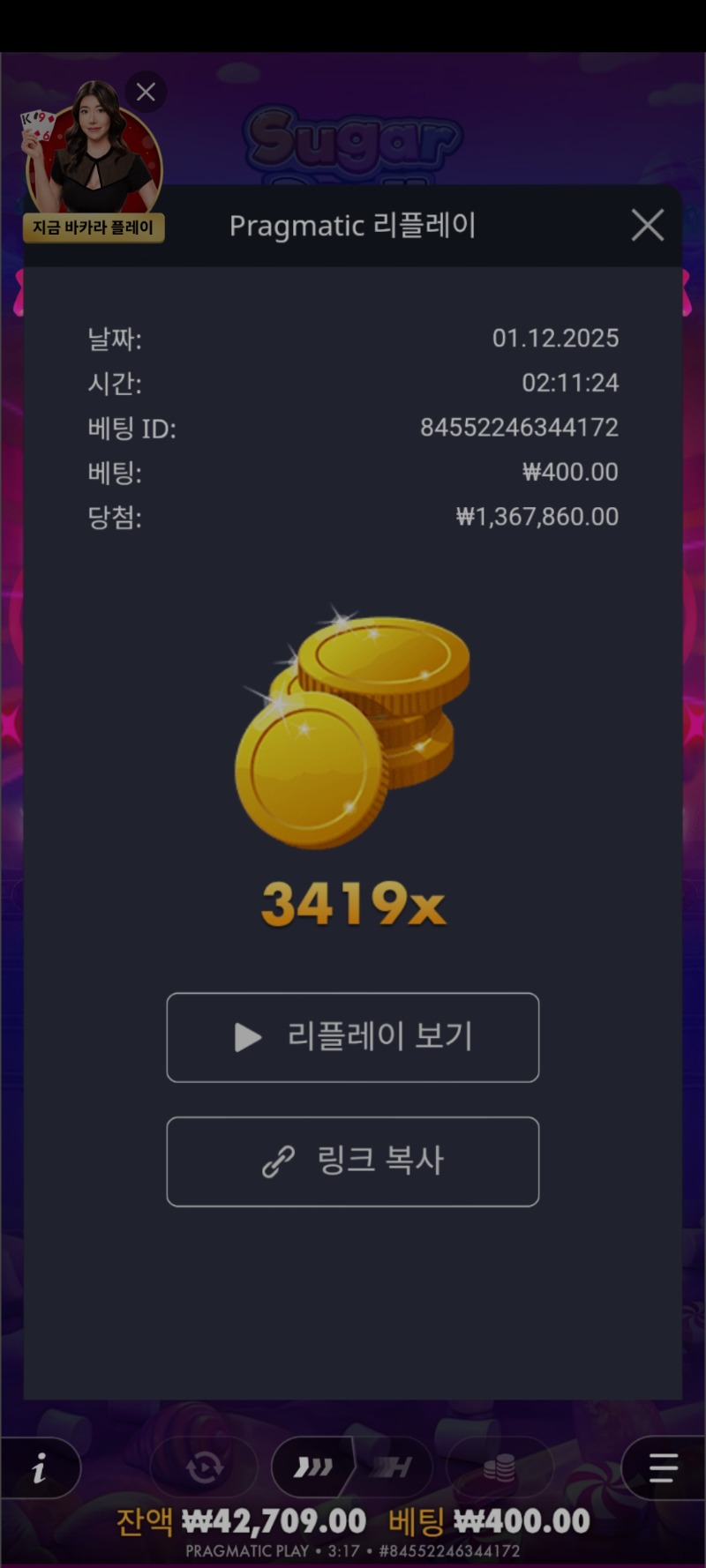Close the Pragmatic 리플레이 dialog

[x=647, y=226]
